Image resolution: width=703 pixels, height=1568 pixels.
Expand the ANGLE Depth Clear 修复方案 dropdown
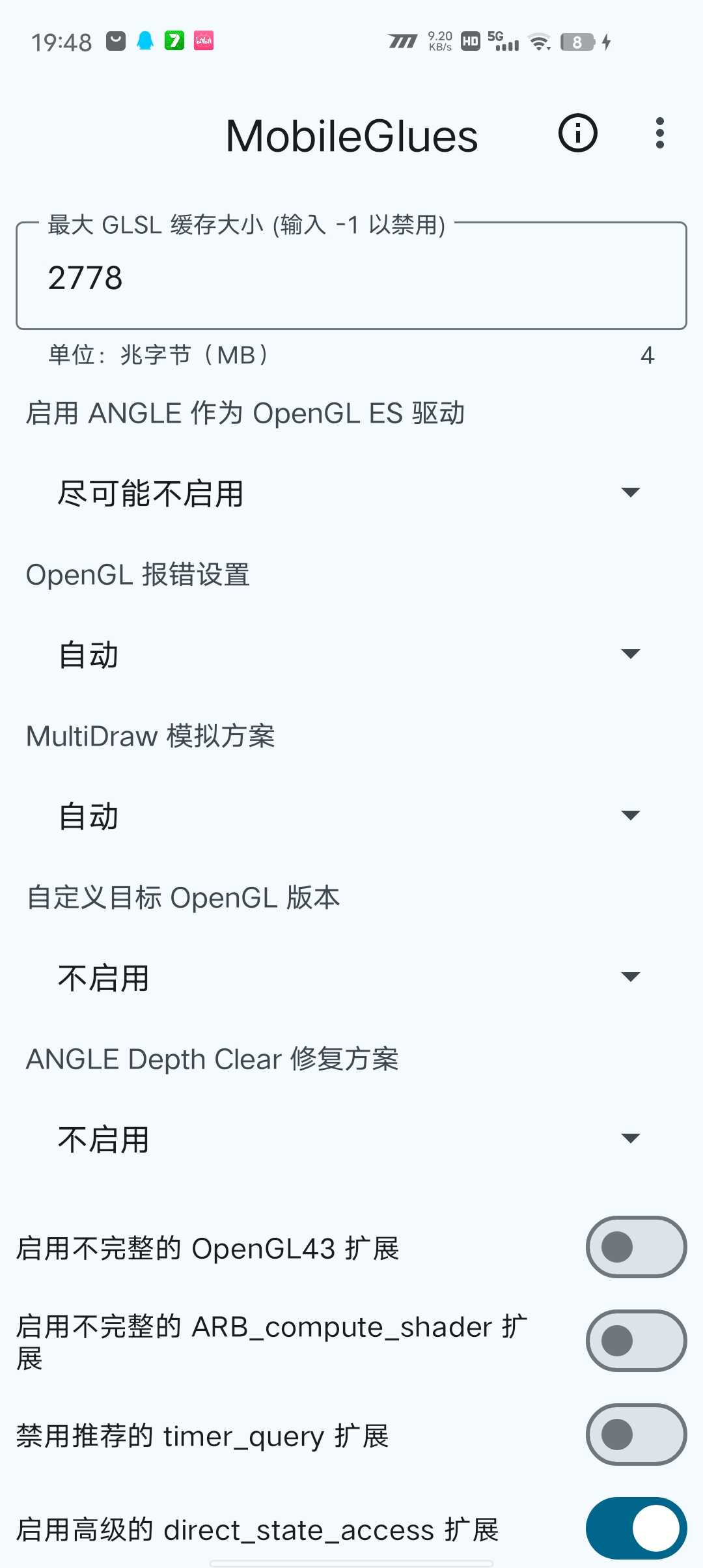(x=351, y=1139)
